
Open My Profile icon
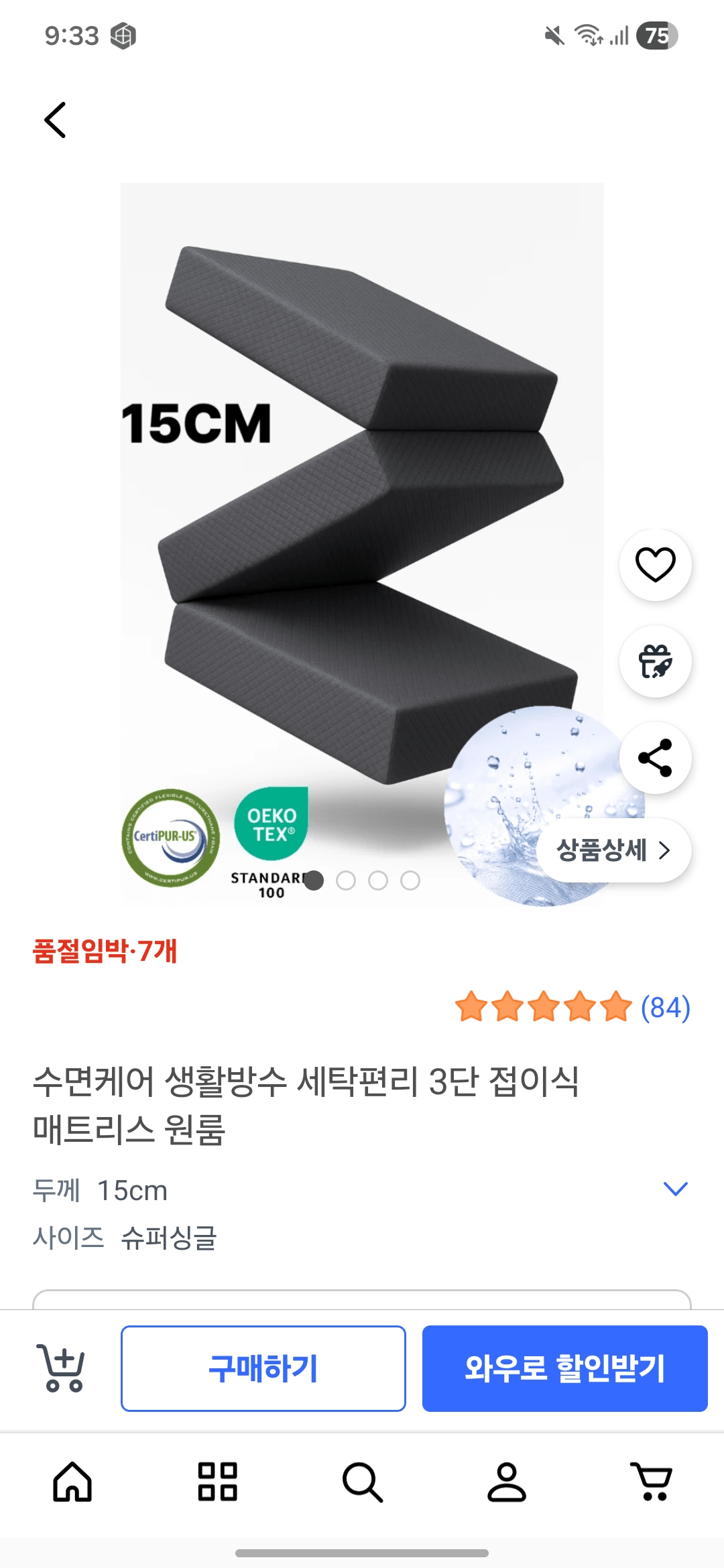(x=507, y=1482)
